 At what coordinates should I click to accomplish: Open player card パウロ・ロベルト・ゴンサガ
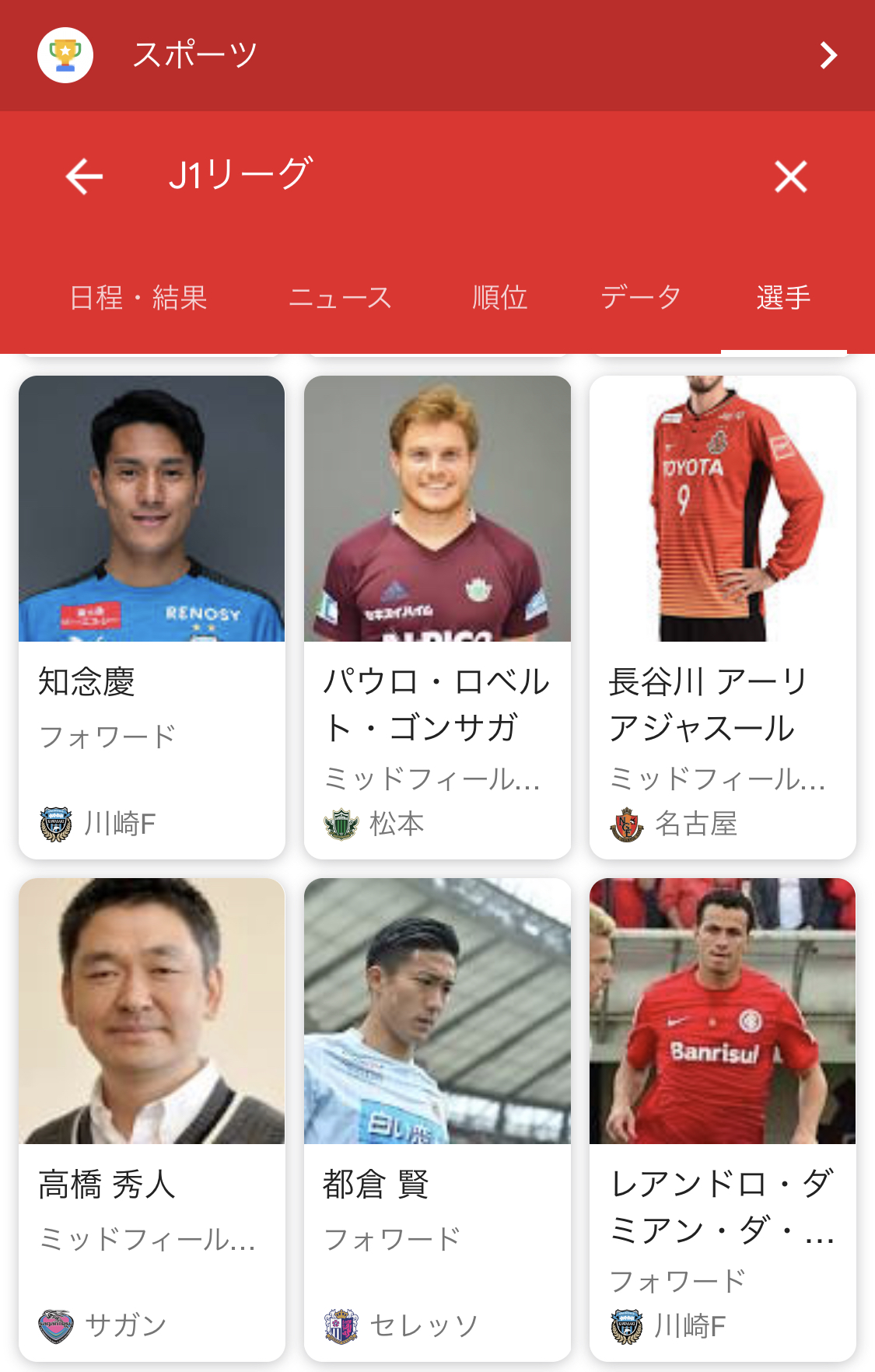click(437, 617)
